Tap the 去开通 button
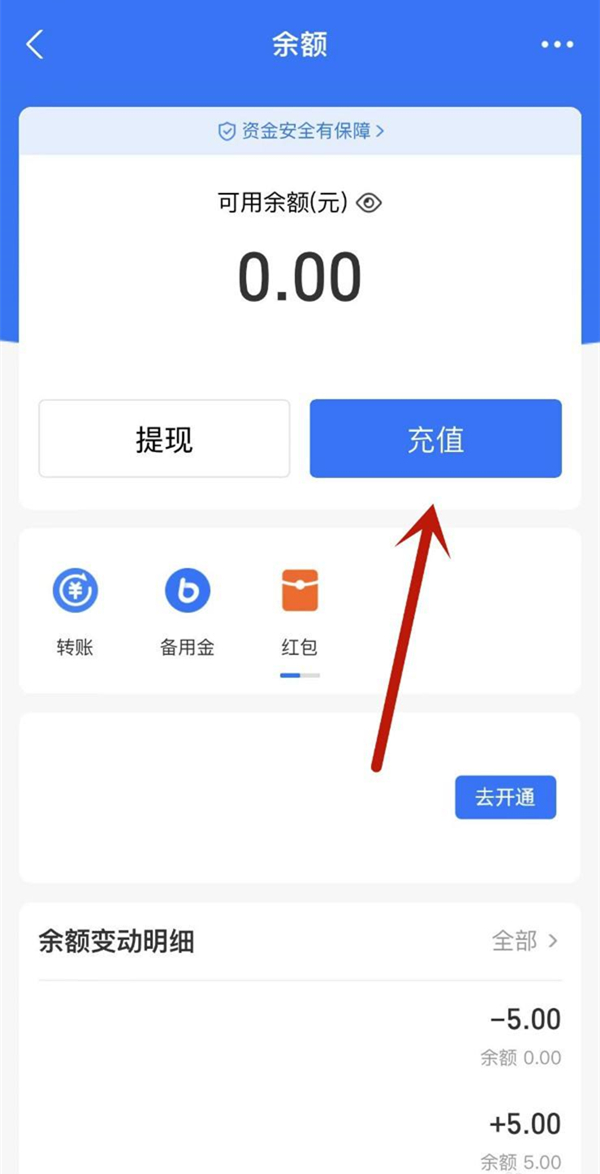The width and height of the screenshot is (600, 1174). (x=505, y=797)
